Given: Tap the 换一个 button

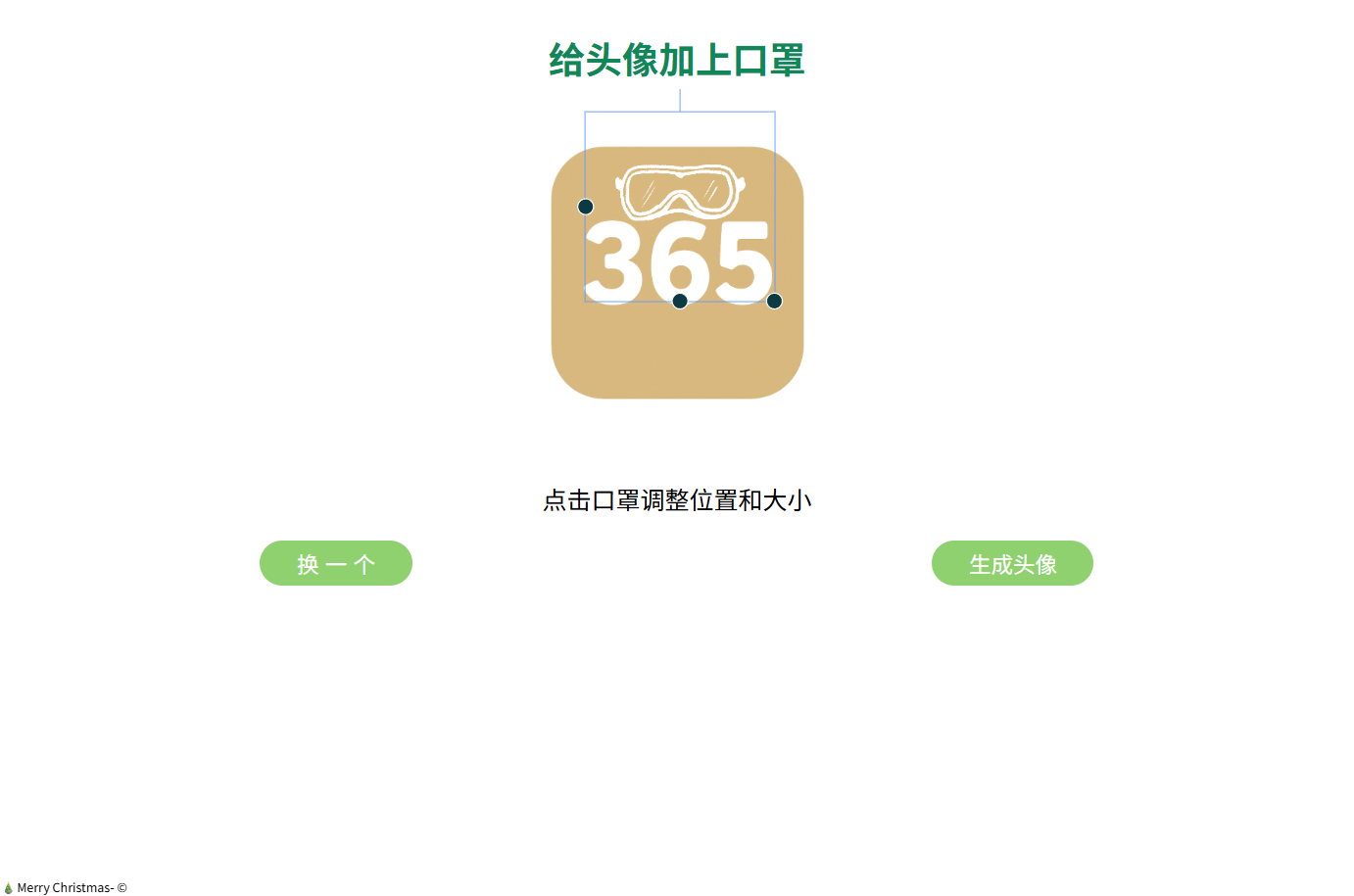Looking at the screenshot, I should [335, 563].
